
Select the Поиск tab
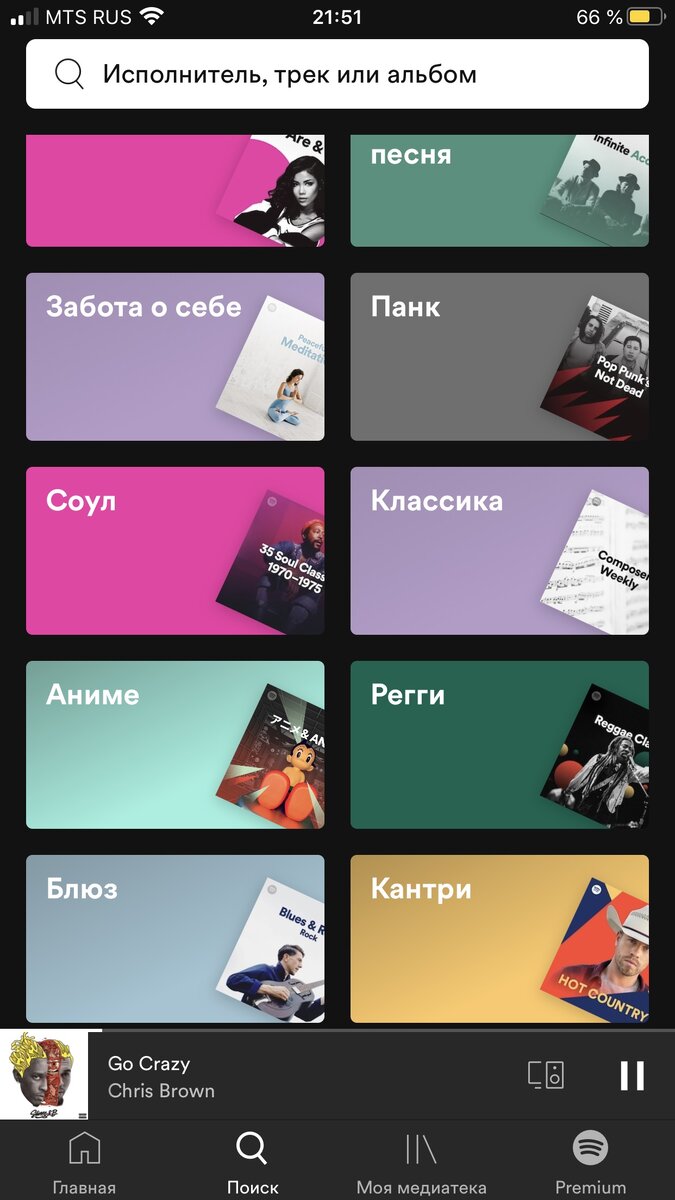(x=252, y=1162)
